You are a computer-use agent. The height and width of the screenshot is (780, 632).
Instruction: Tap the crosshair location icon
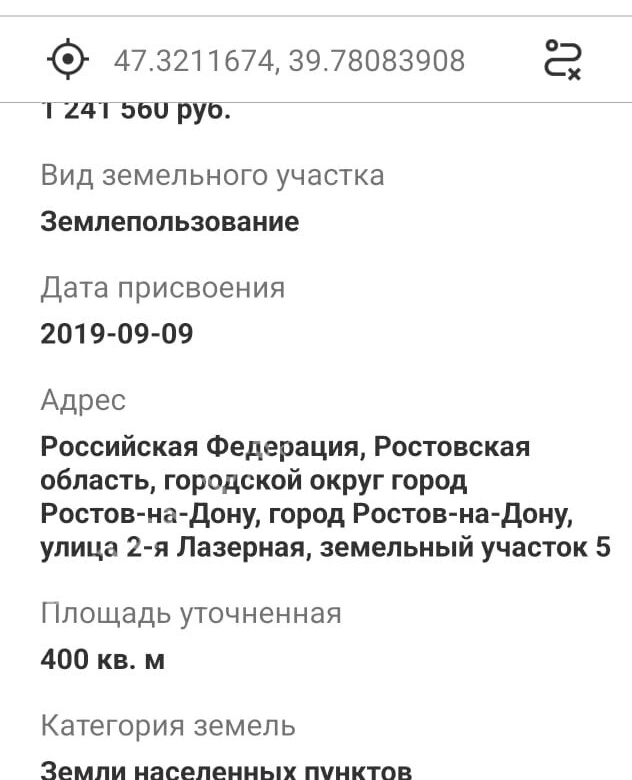click(x=68, y=60)
